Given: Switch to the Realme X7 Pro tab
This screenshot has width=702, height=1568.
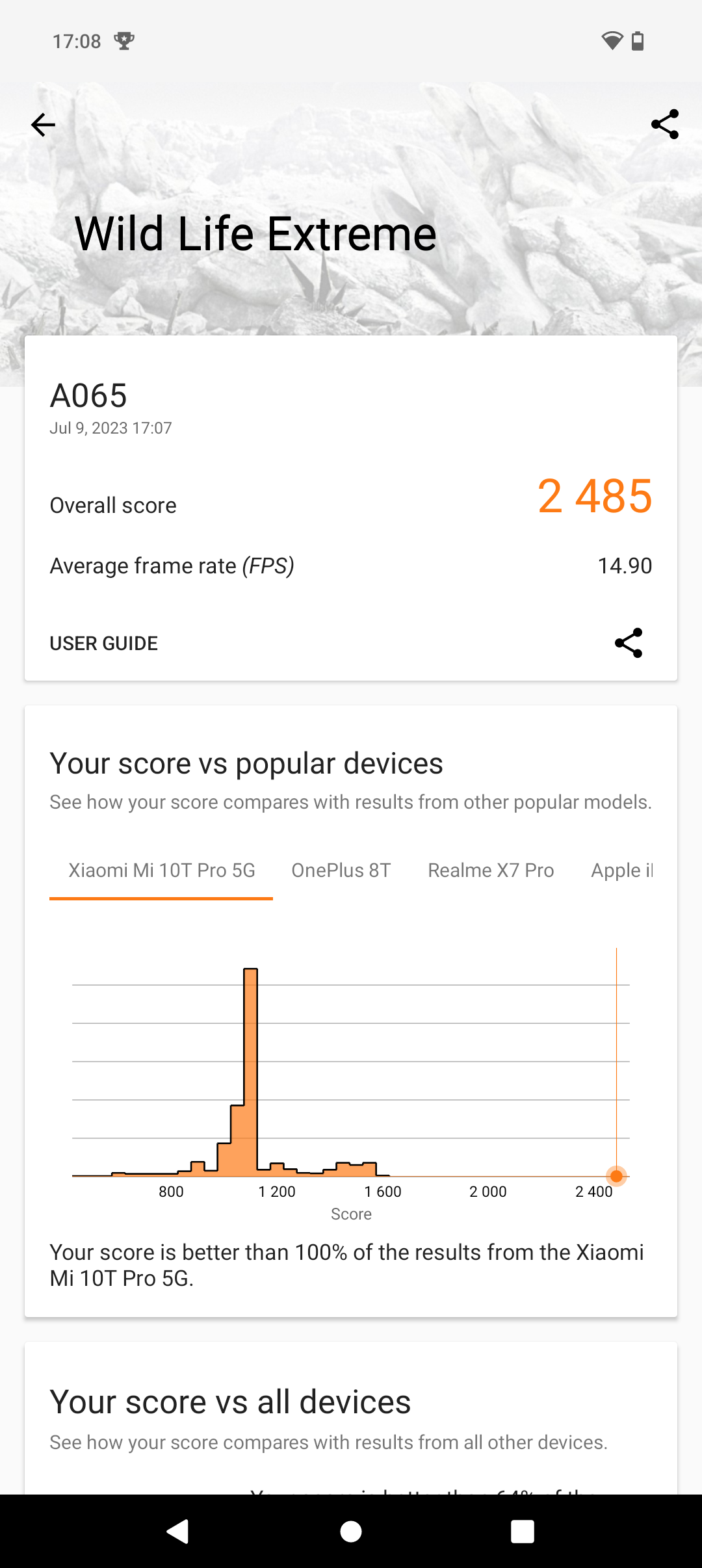Looking at the screenshot, I should pos(491,870).
